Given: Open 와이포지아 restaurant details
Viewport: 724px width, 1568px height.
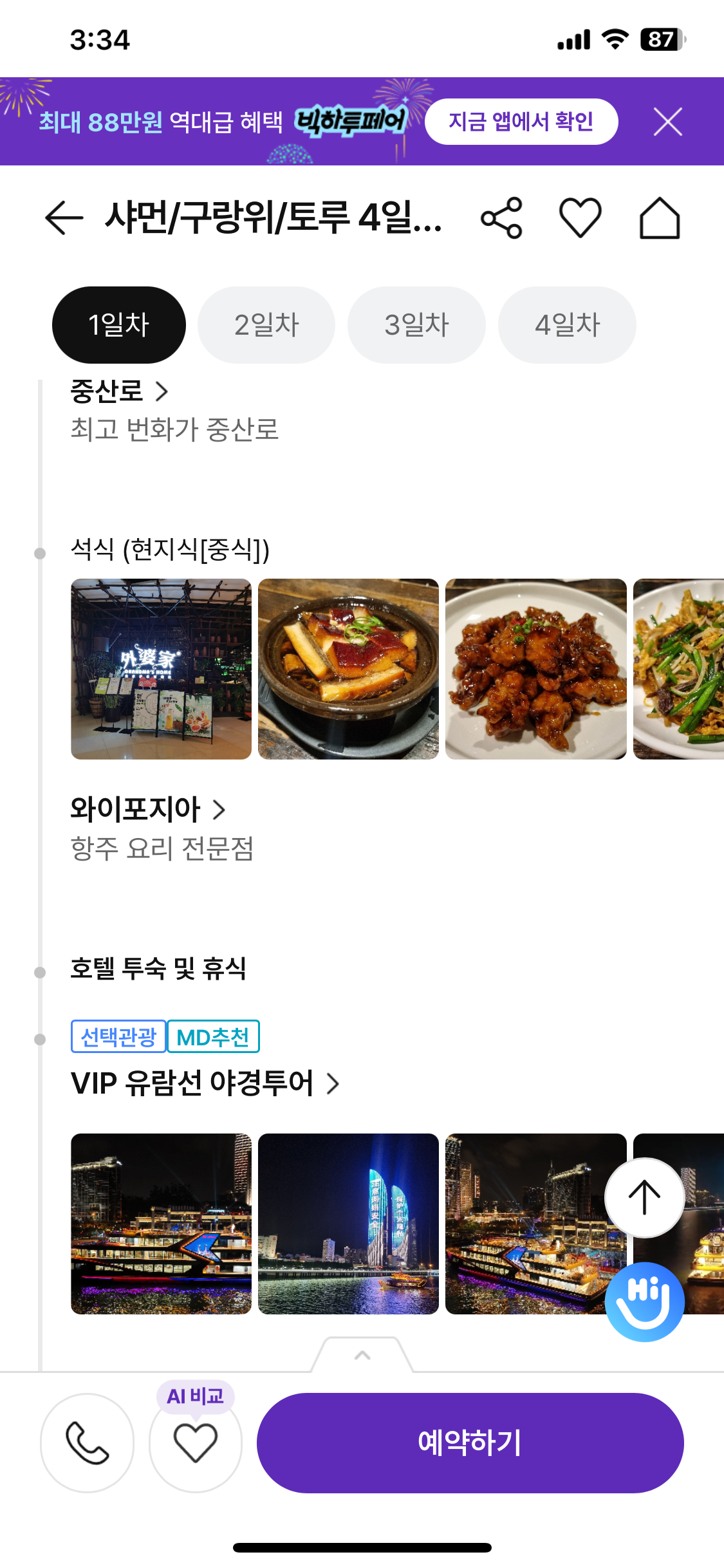Looking at the screenshot, I should tap(148, 809).
